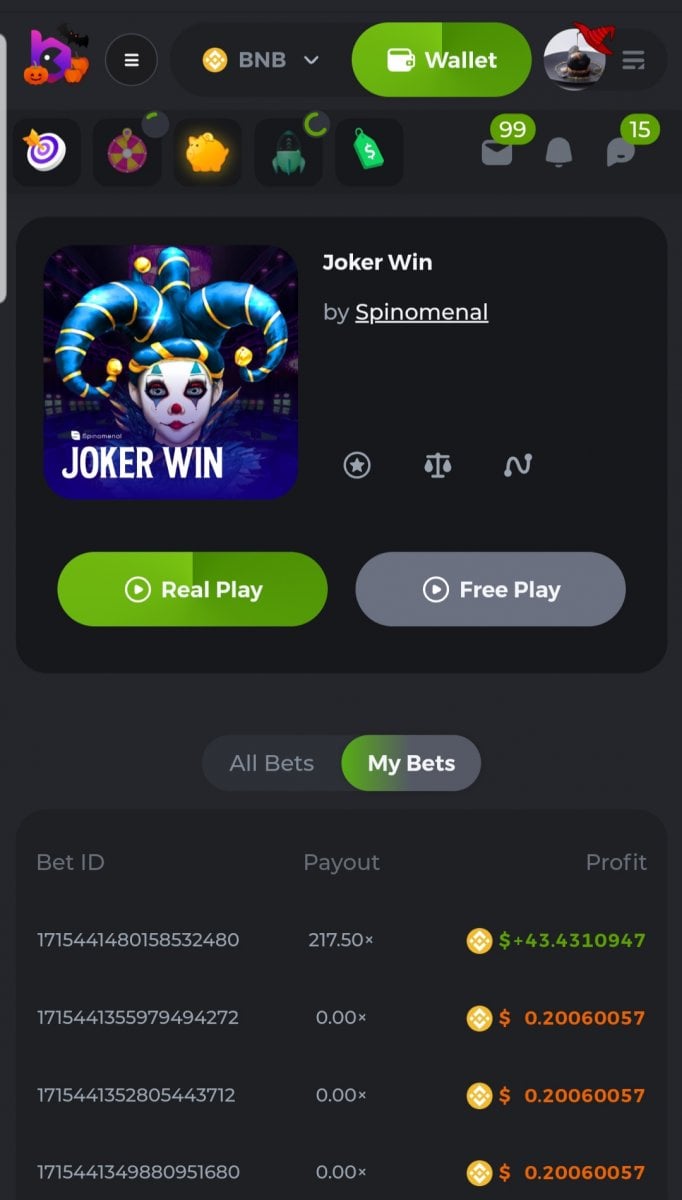This screenshot has width=682, height=1200.
Task: Add Joker Win to favorites
Action: point(357,465)
